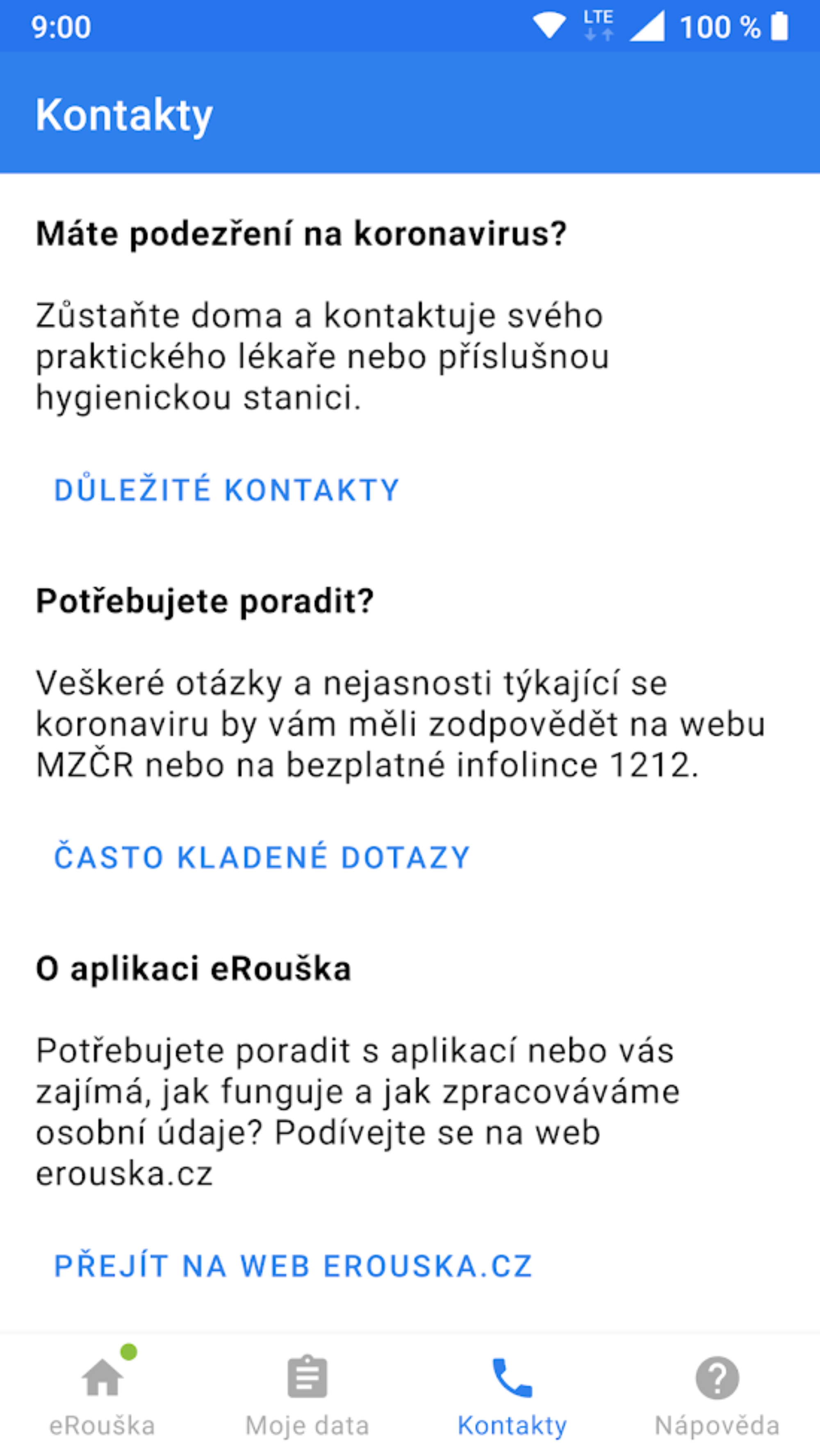The image size is (820, 1456).
Task: Go to the Moje data tab
Action: point(307,1395)
